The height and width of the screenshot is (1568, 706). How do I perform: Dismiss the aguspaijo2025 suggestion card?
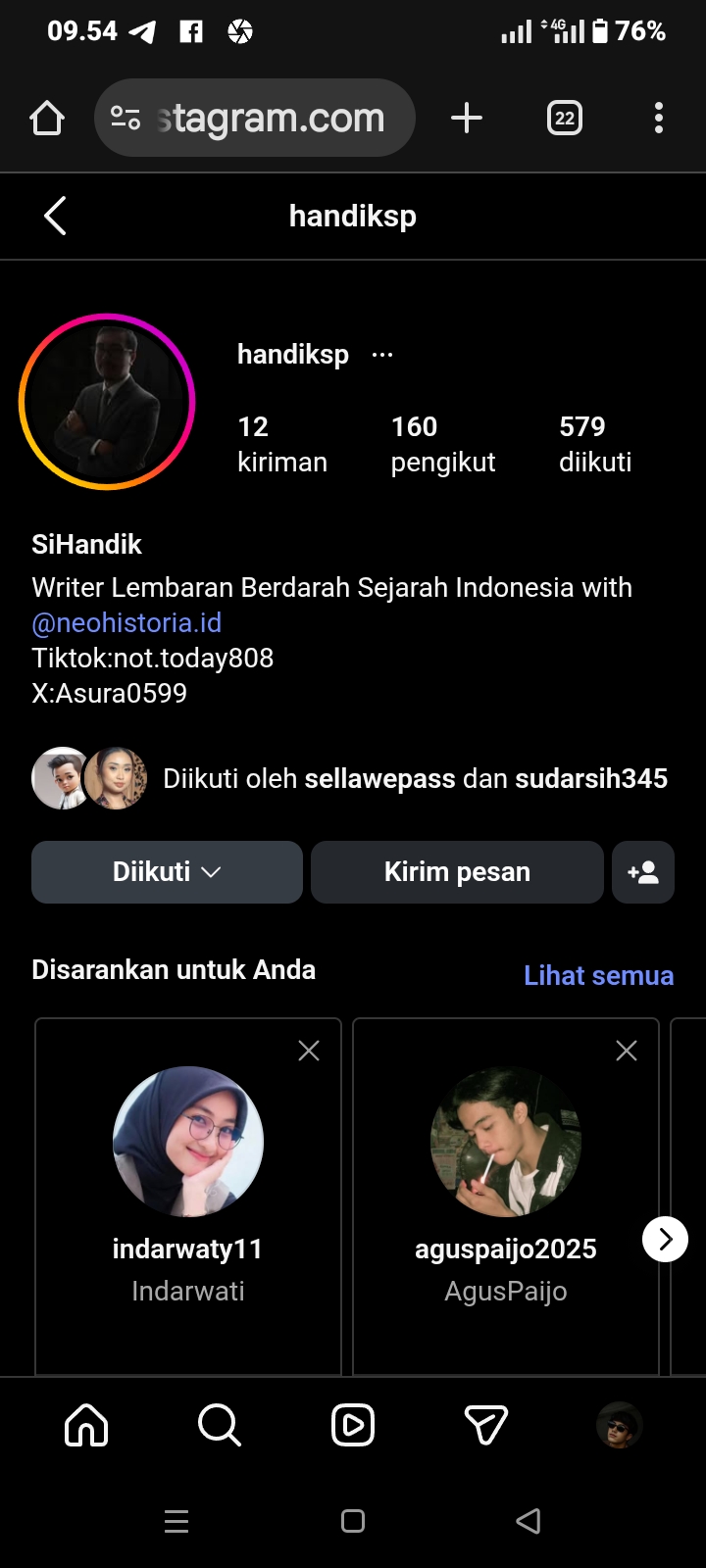click(x=627, y=1051)
